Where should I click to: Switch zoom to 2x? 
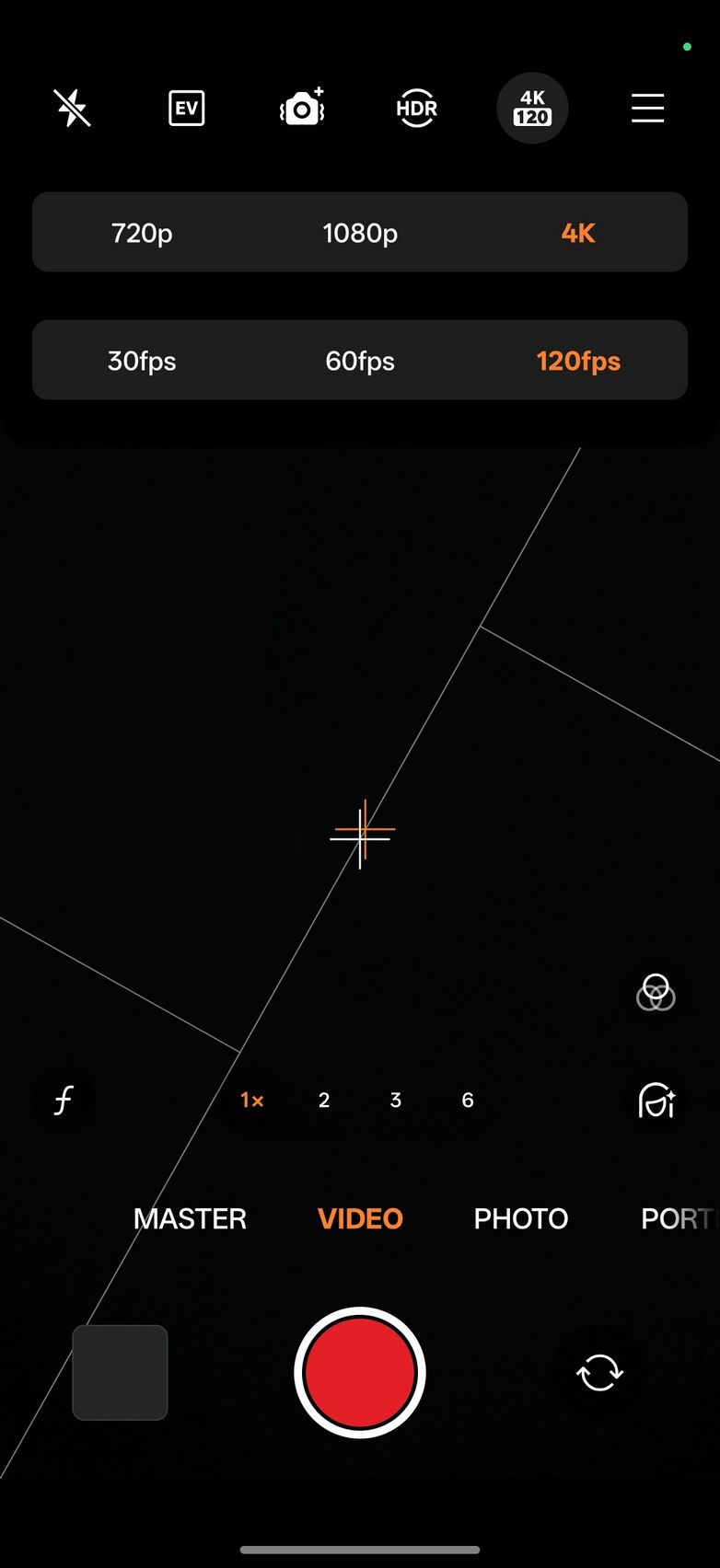tap(324, 1100)
